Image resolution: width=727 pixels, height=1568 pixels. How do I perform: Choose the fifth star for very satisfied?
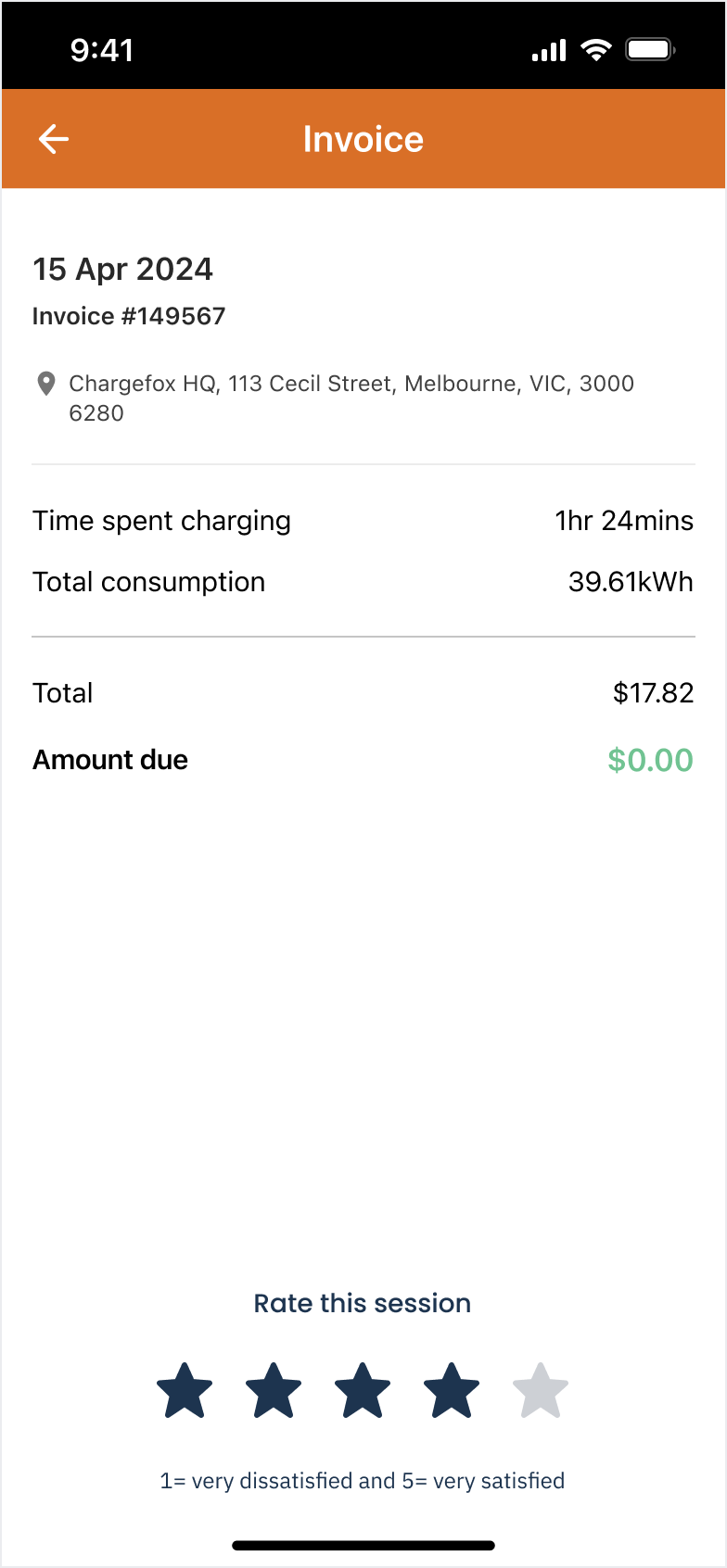tap(541, 1390)
